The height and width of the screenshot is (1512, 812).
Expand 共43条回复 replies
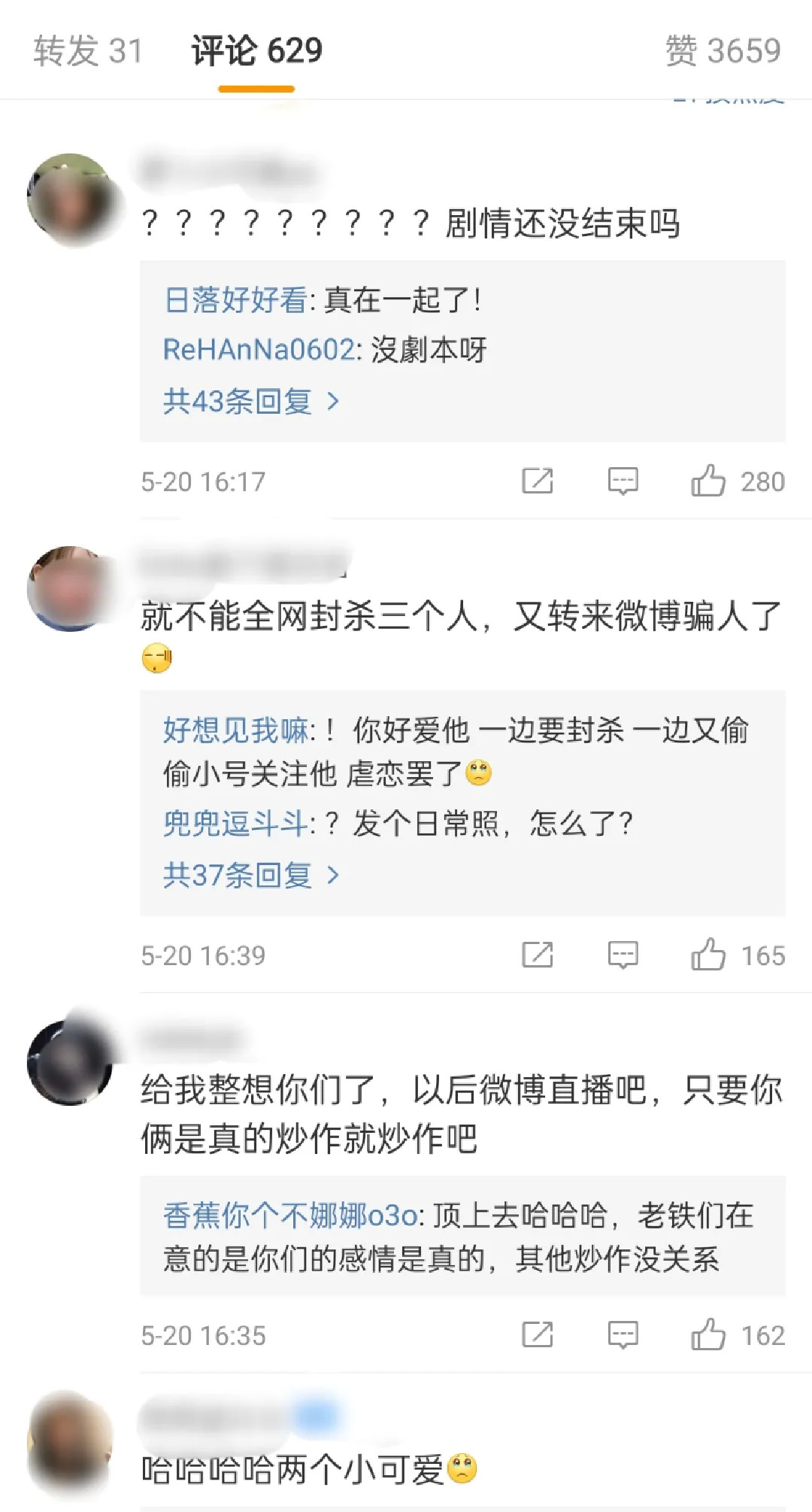(251, 401)
